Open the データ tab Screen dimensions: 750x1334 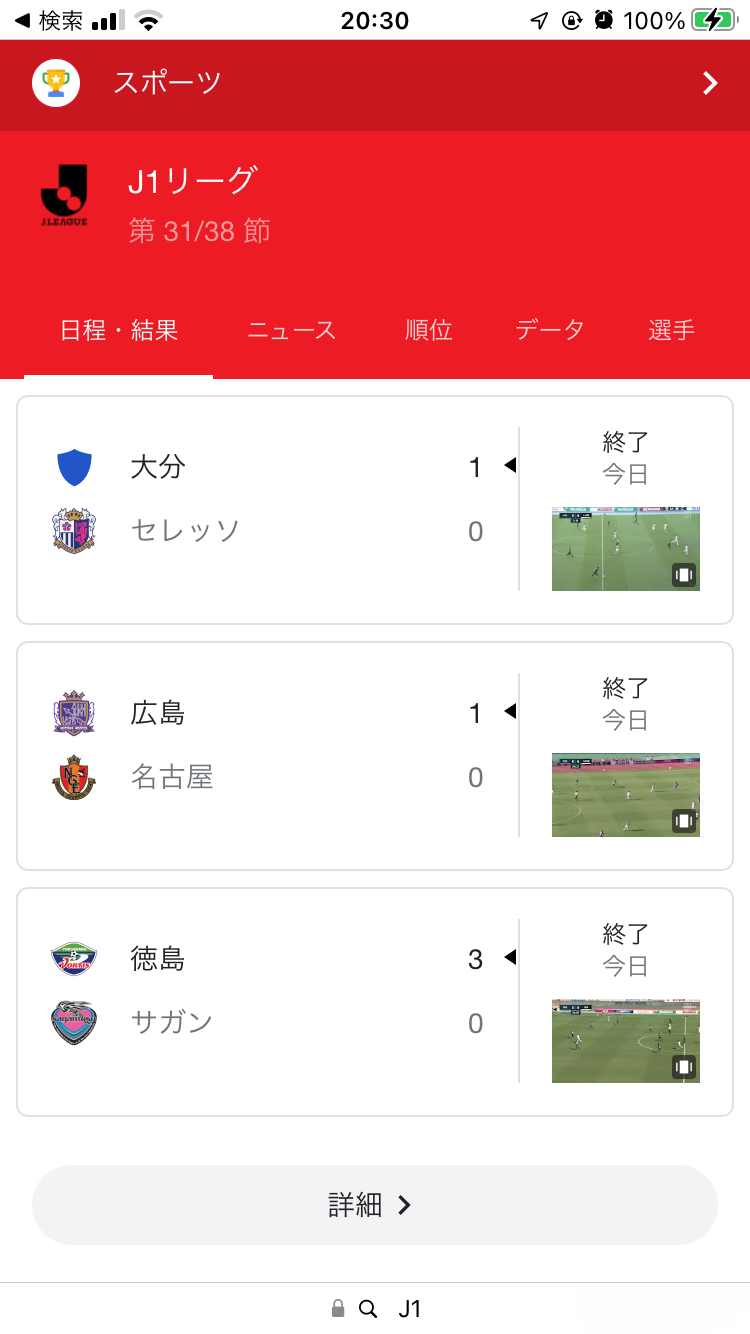point(550,331)
